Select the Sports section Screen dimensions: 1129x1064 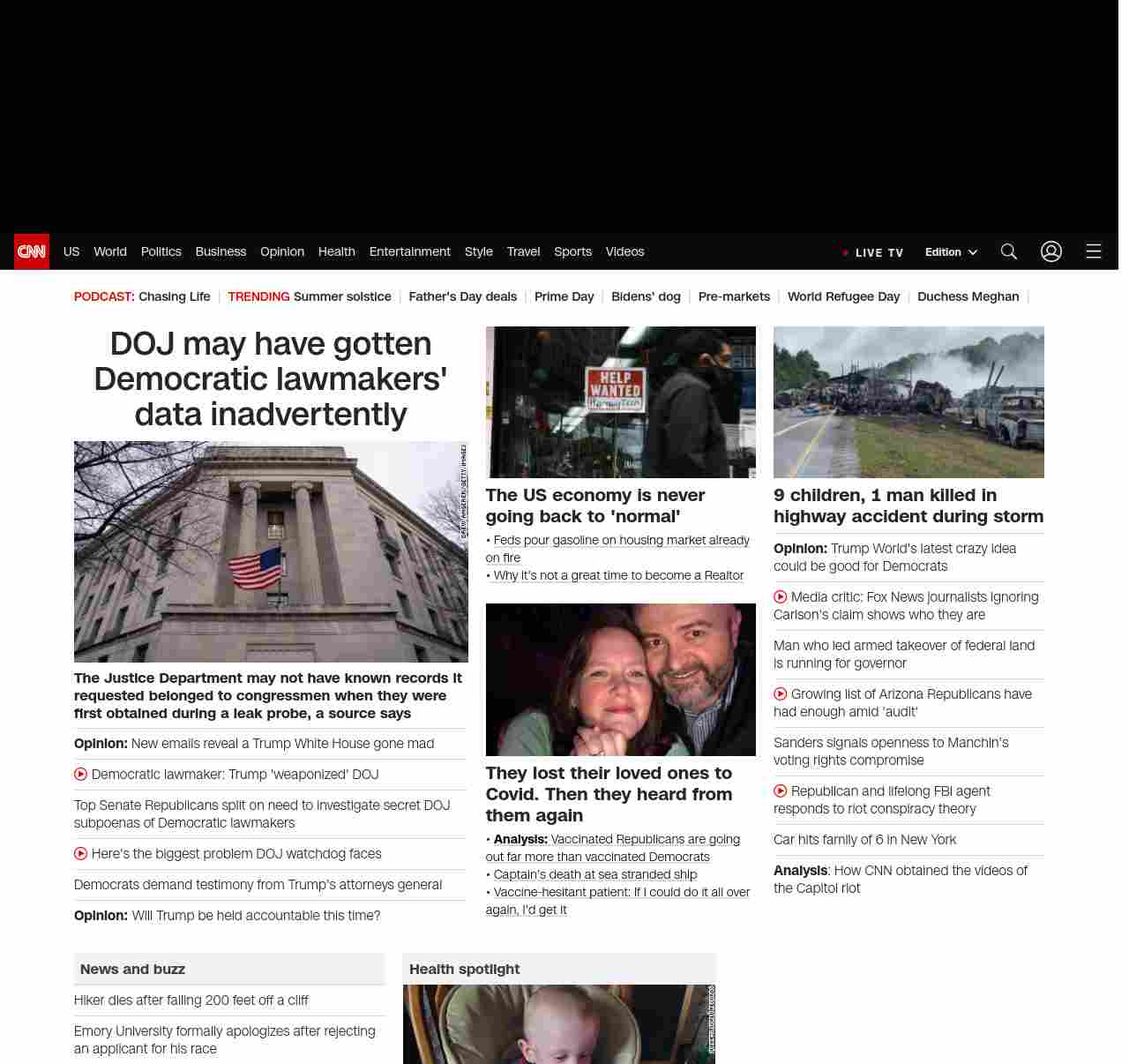tap(572, 251)
